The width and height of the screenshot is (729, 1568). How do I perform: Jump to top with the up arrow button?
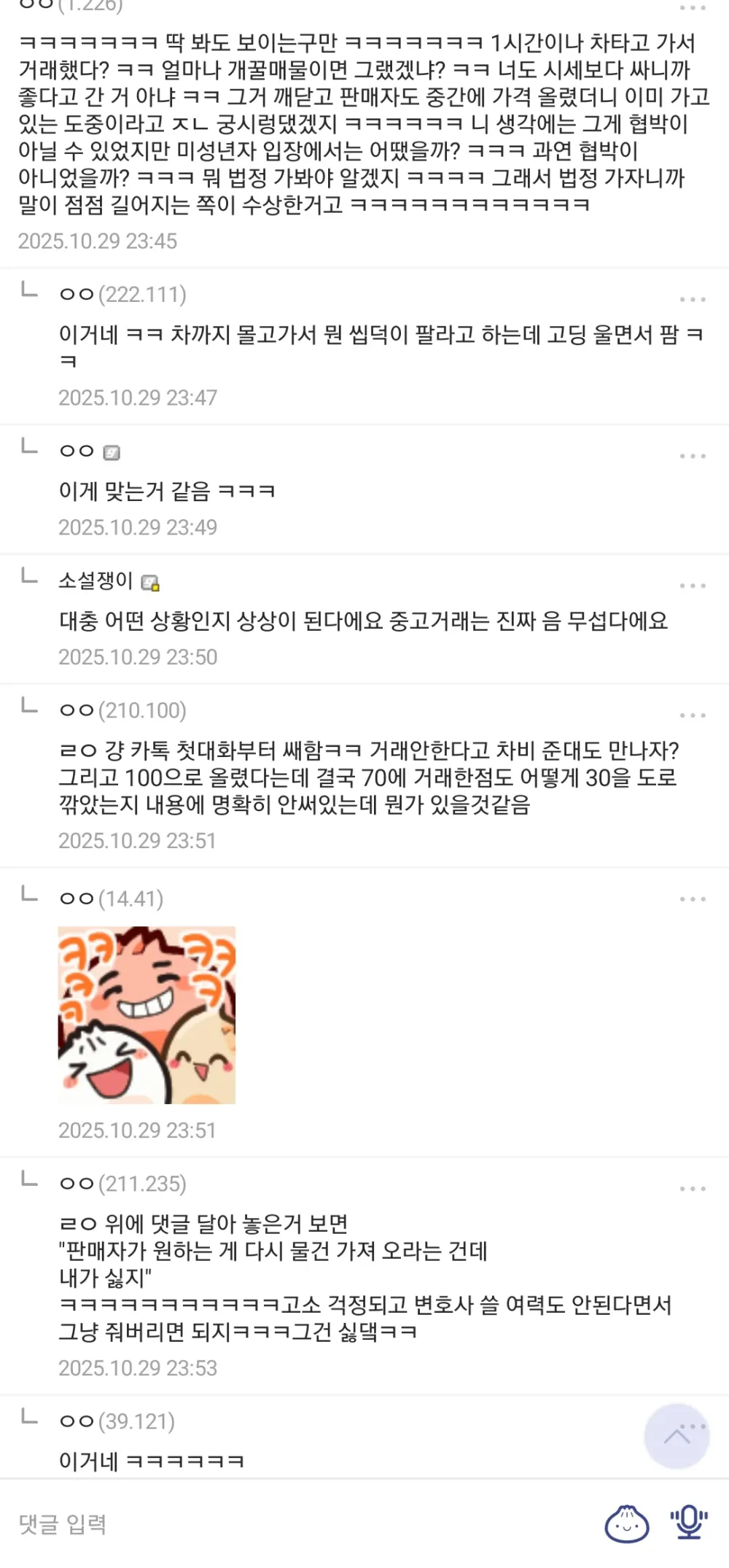(x=677, y=1436)
